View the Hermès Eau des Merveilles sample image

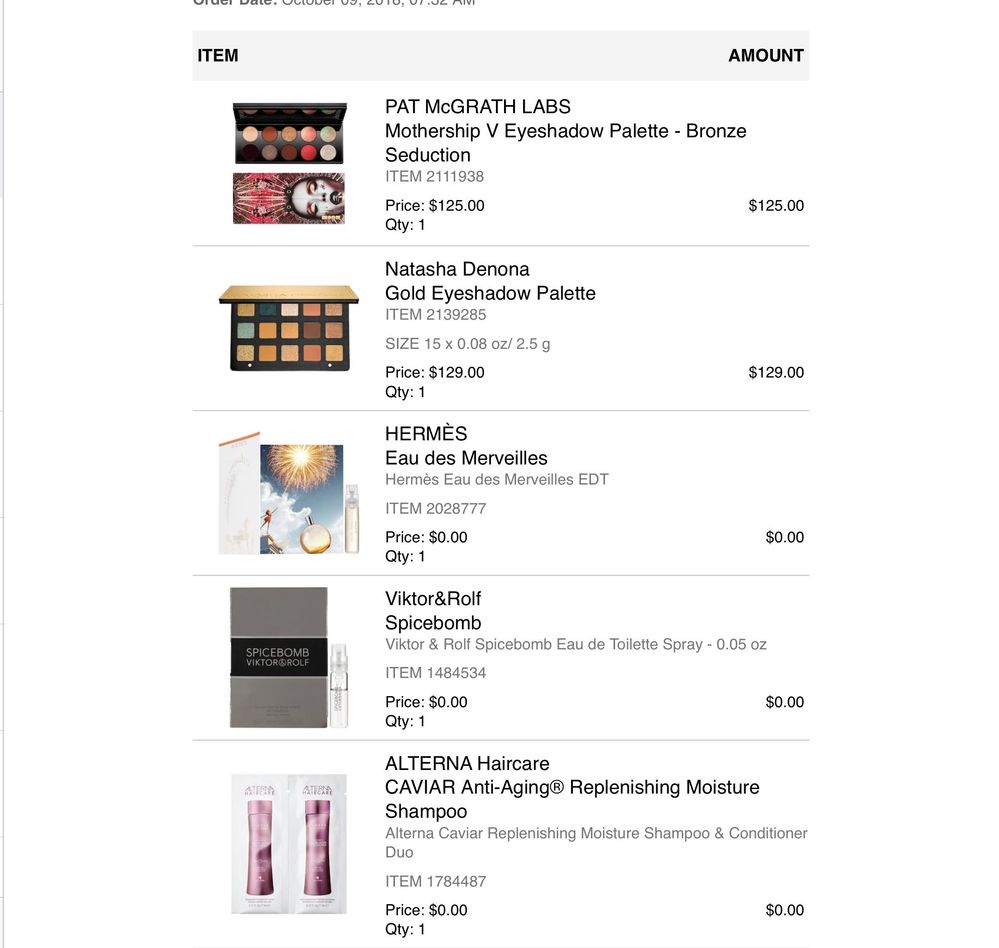pos(289,494)
